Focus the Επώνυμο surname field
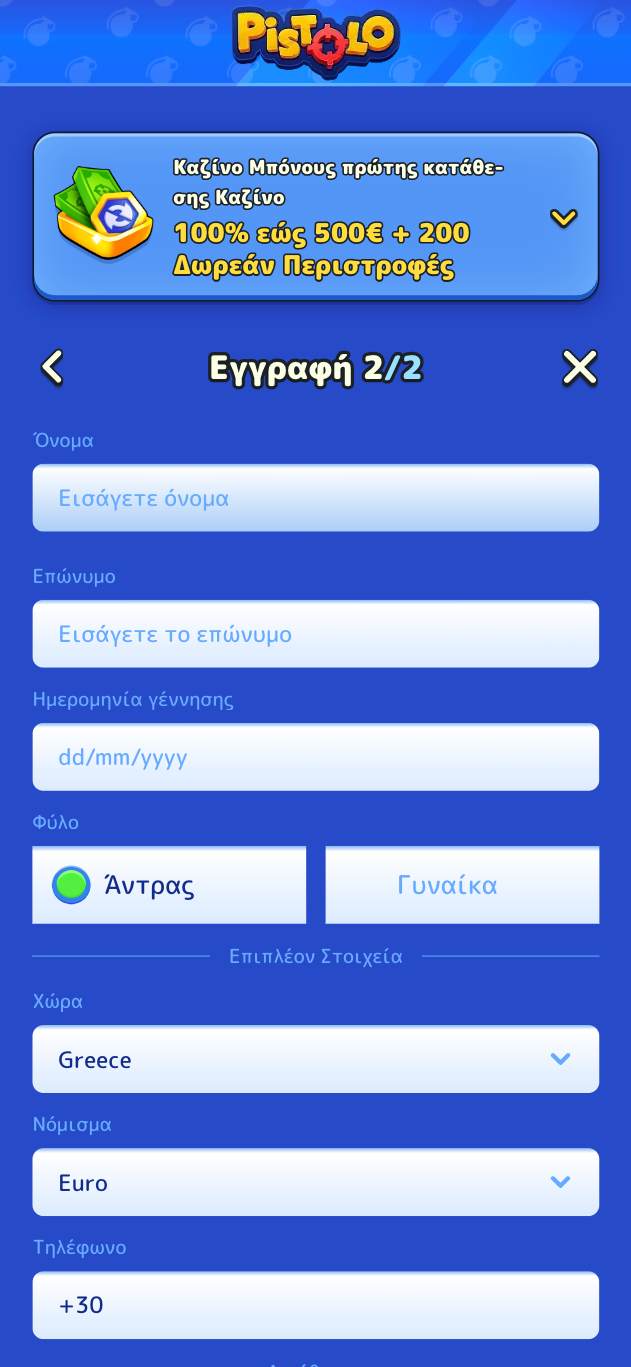Viewport: 631px width, 1367px height. coord(315,634)
